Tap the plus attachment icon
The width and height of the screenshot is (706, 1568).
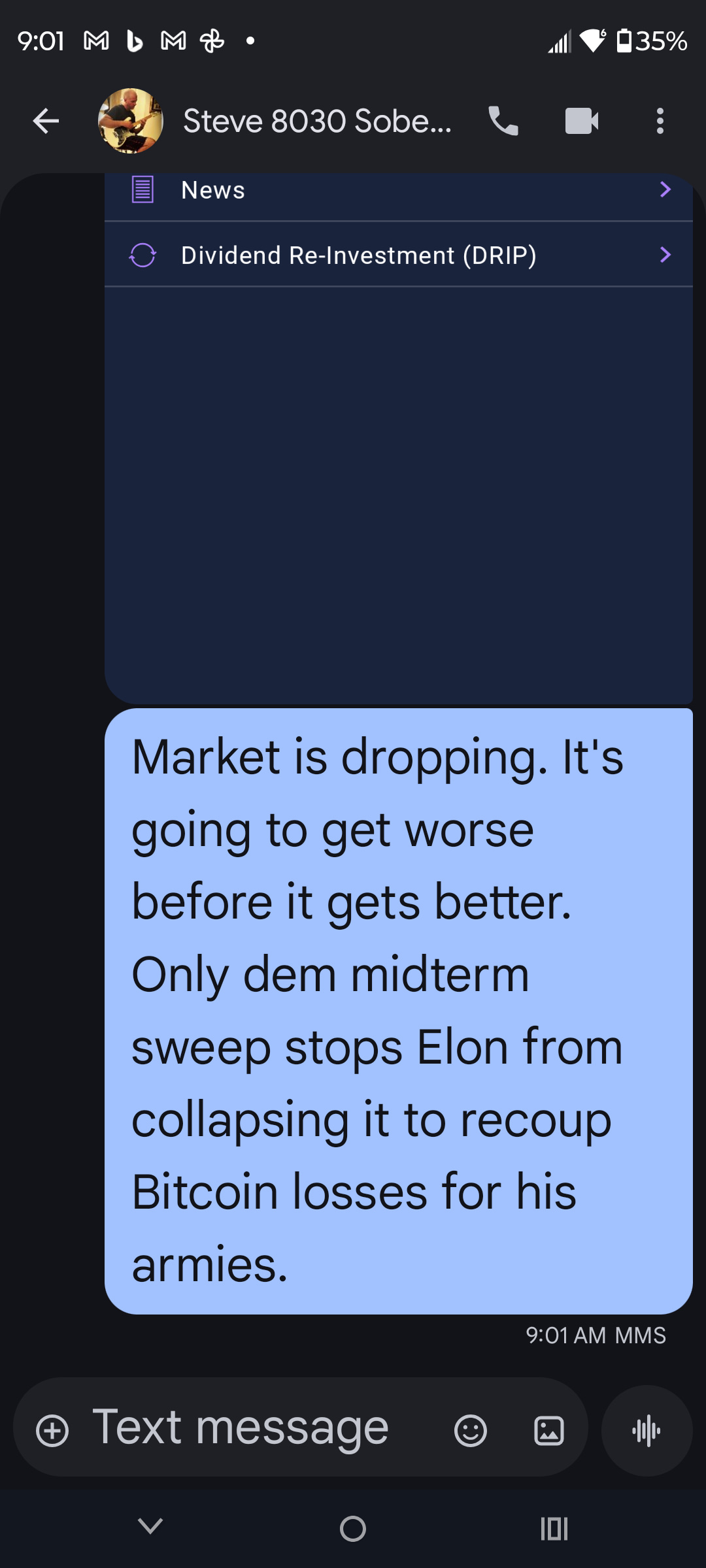[x=52, y=1431]
